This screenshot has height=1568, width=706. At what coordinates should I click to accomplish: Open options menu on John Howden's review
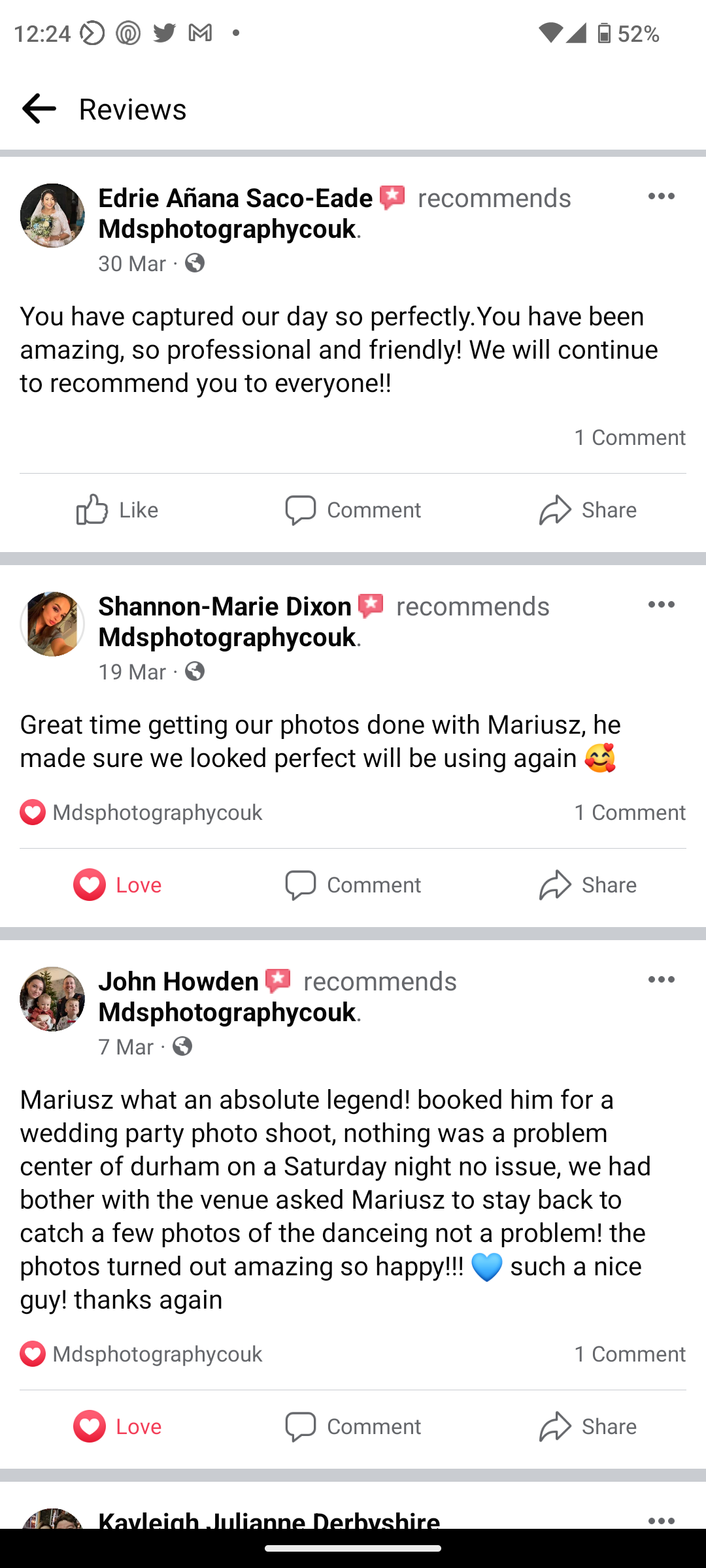pos(661,980)
